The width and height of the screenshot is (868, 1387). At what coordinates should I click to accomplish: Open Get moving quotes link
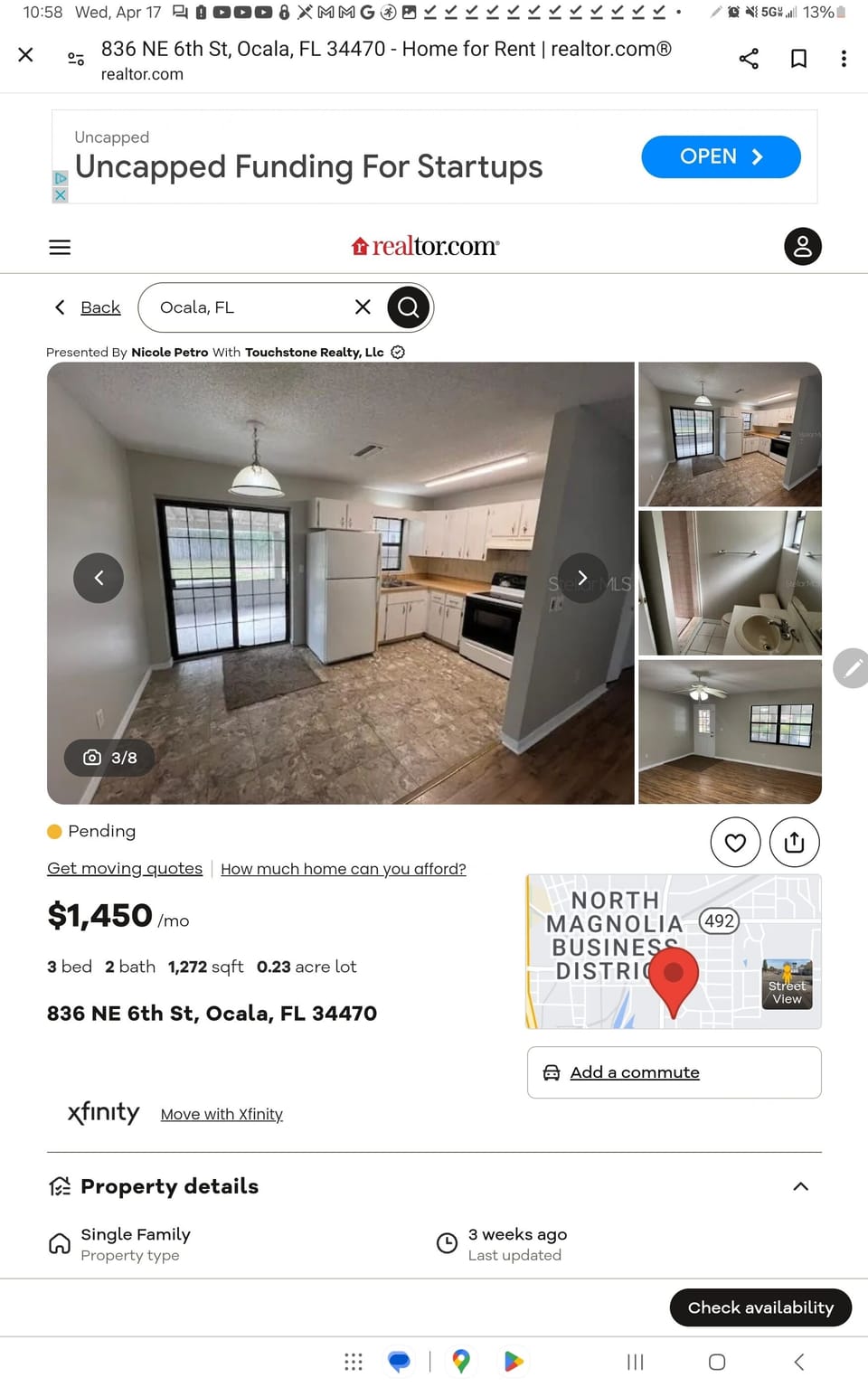pyautogui.click(x=125, y=868)
